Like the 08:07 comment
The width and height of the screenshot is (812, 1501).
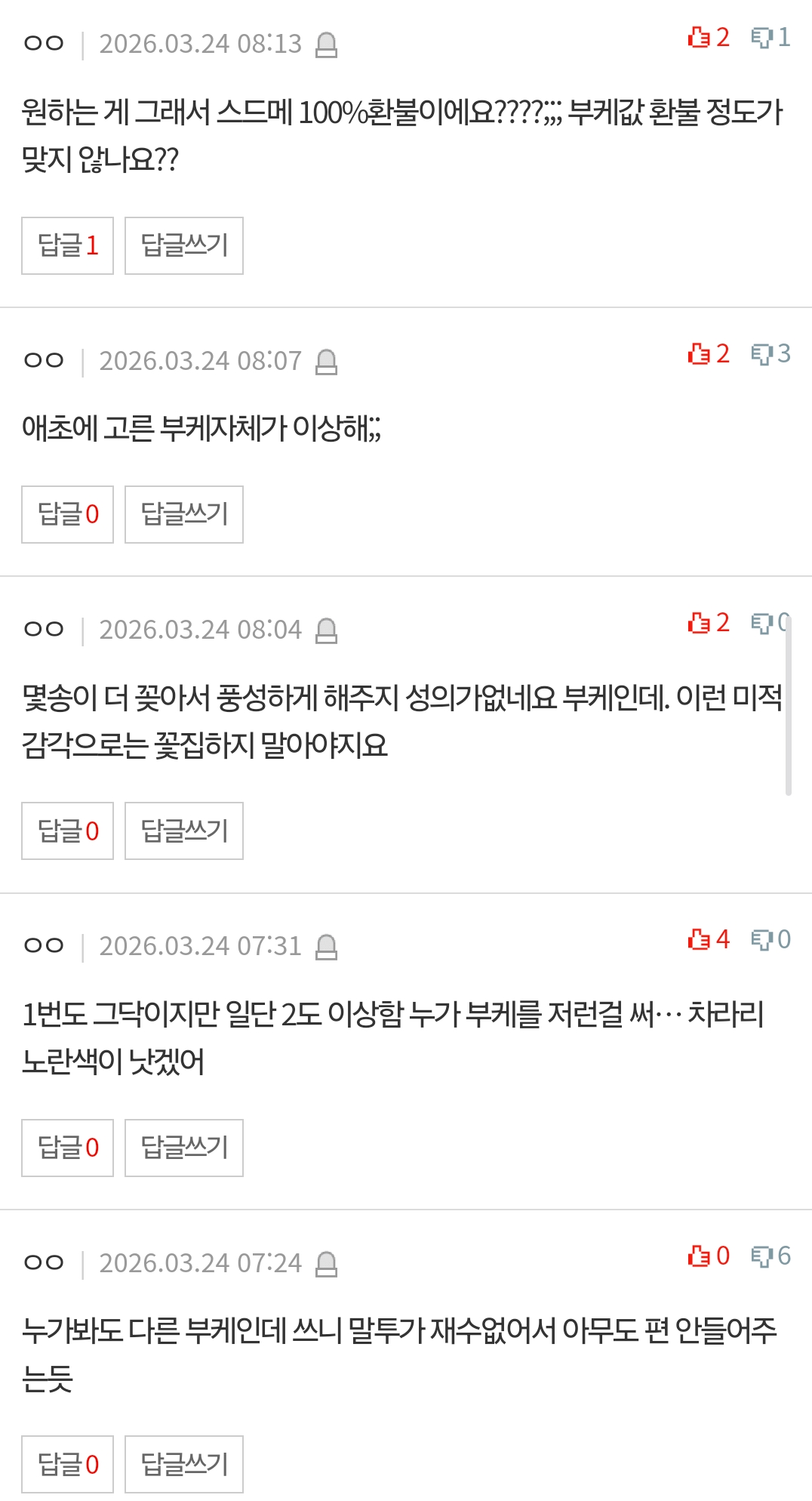coord(708,353)
